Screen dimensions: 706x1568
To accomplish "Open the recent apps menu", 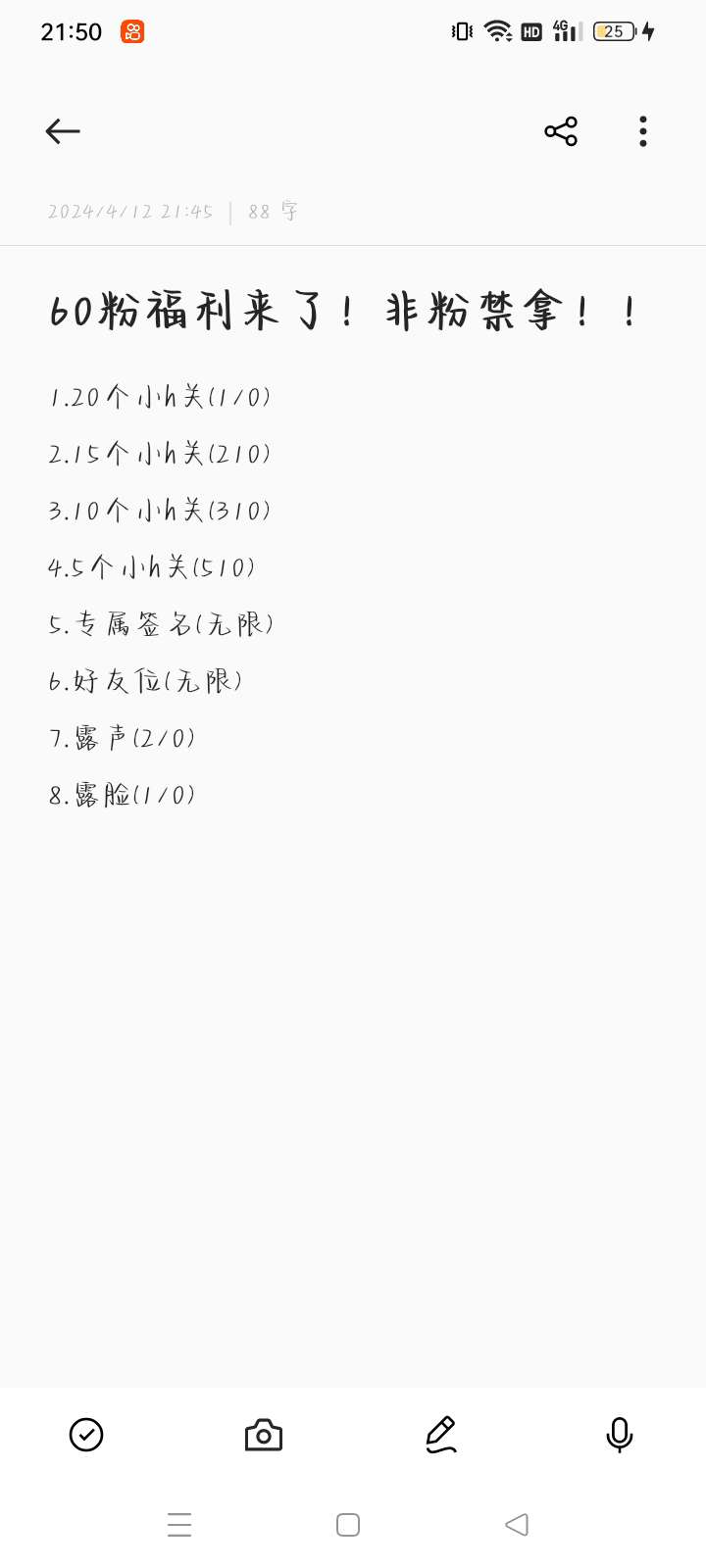I will (179, 1525).
